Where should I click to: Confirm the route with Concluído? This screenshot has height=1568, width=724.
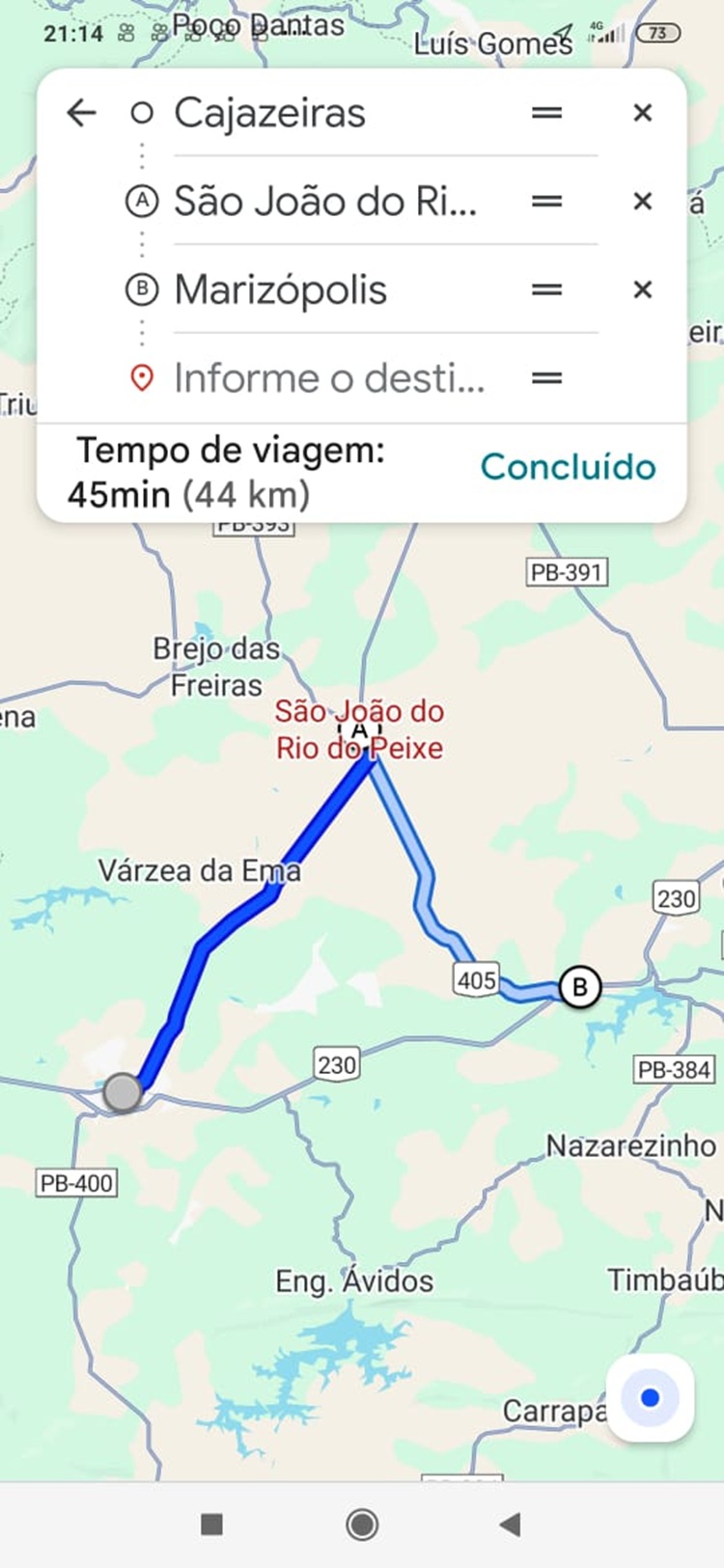568,467
